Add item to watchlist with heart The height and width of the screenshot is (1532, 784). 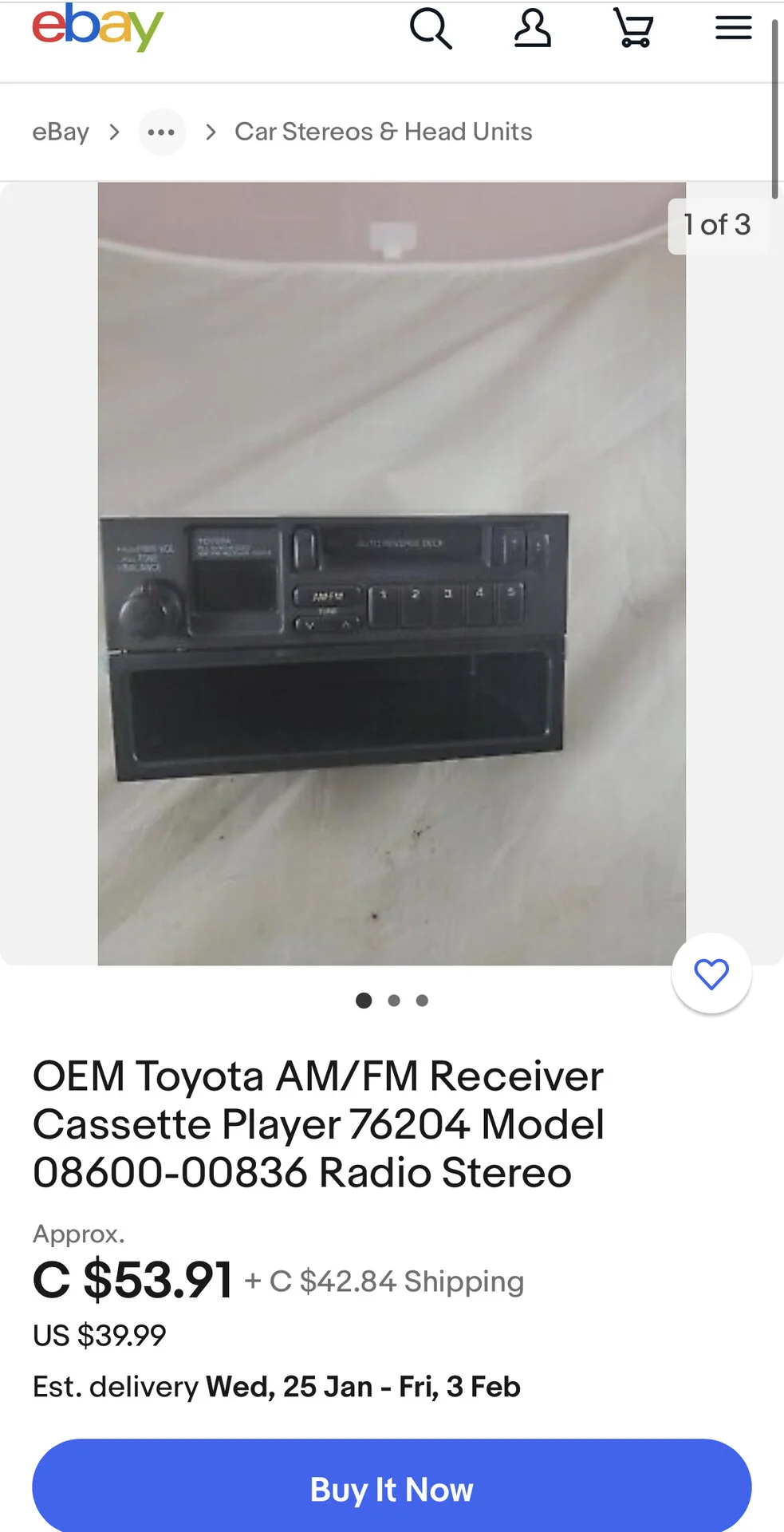(x=711, y=973)
